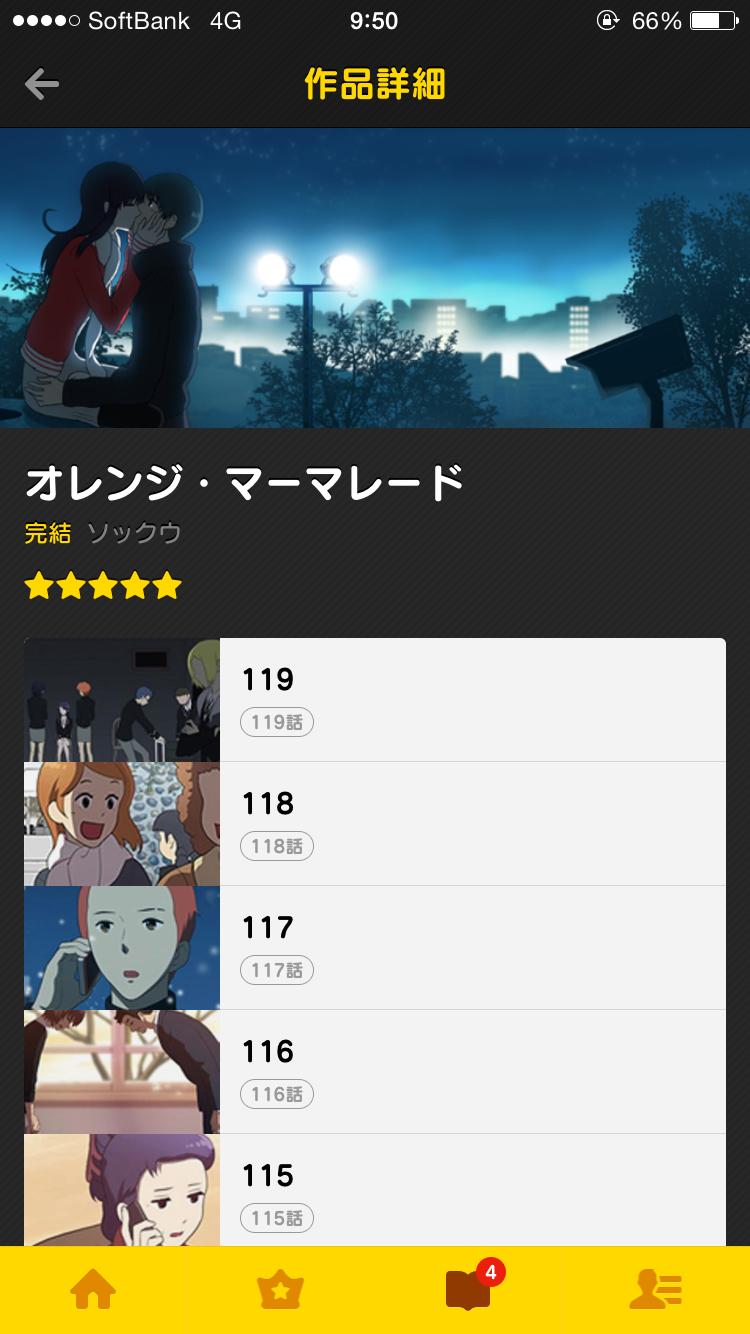
Task: Switch to the Home tab
Action: point(93,1291)
